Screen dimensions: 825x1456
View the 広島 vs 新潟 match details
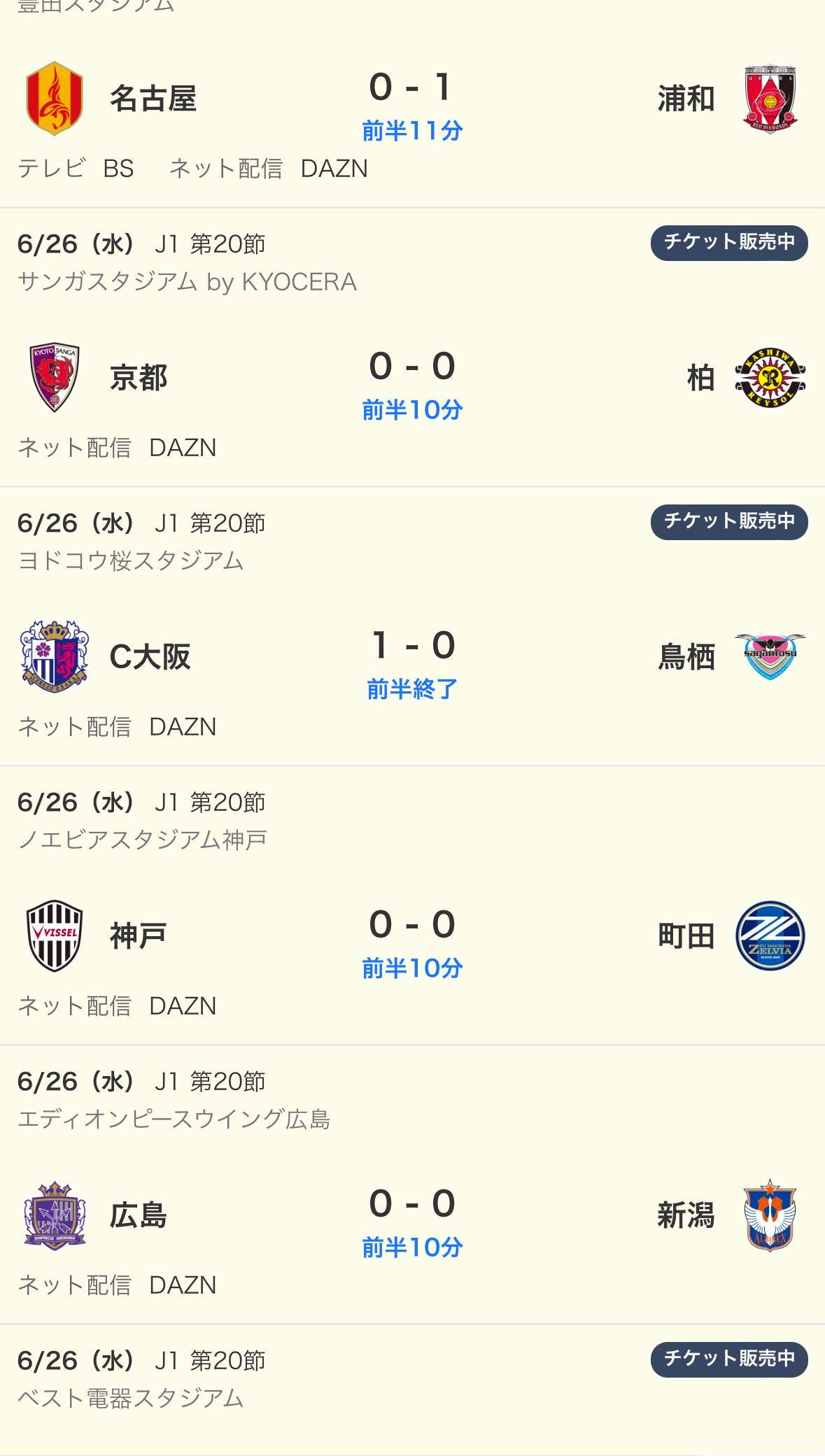click(x=412, y=1185)
